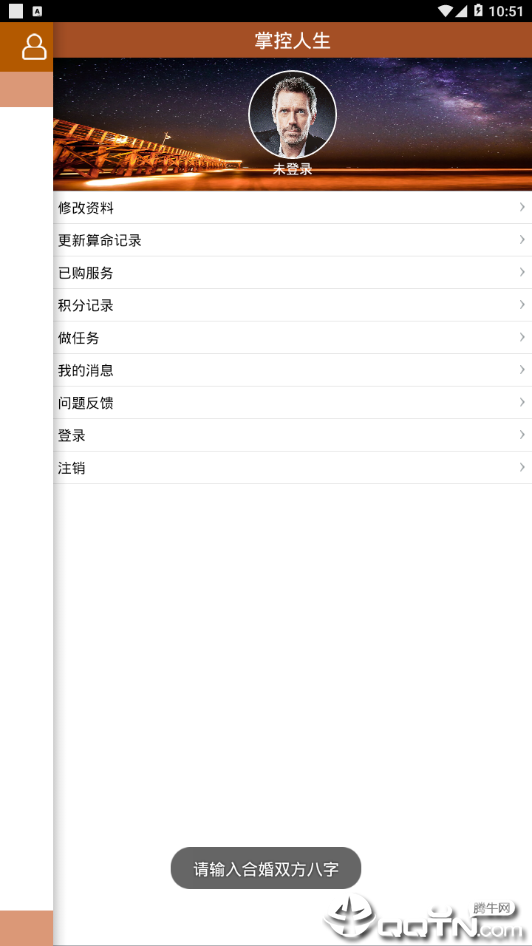
Task: Go to 做任务
Action: coord(293,338)
